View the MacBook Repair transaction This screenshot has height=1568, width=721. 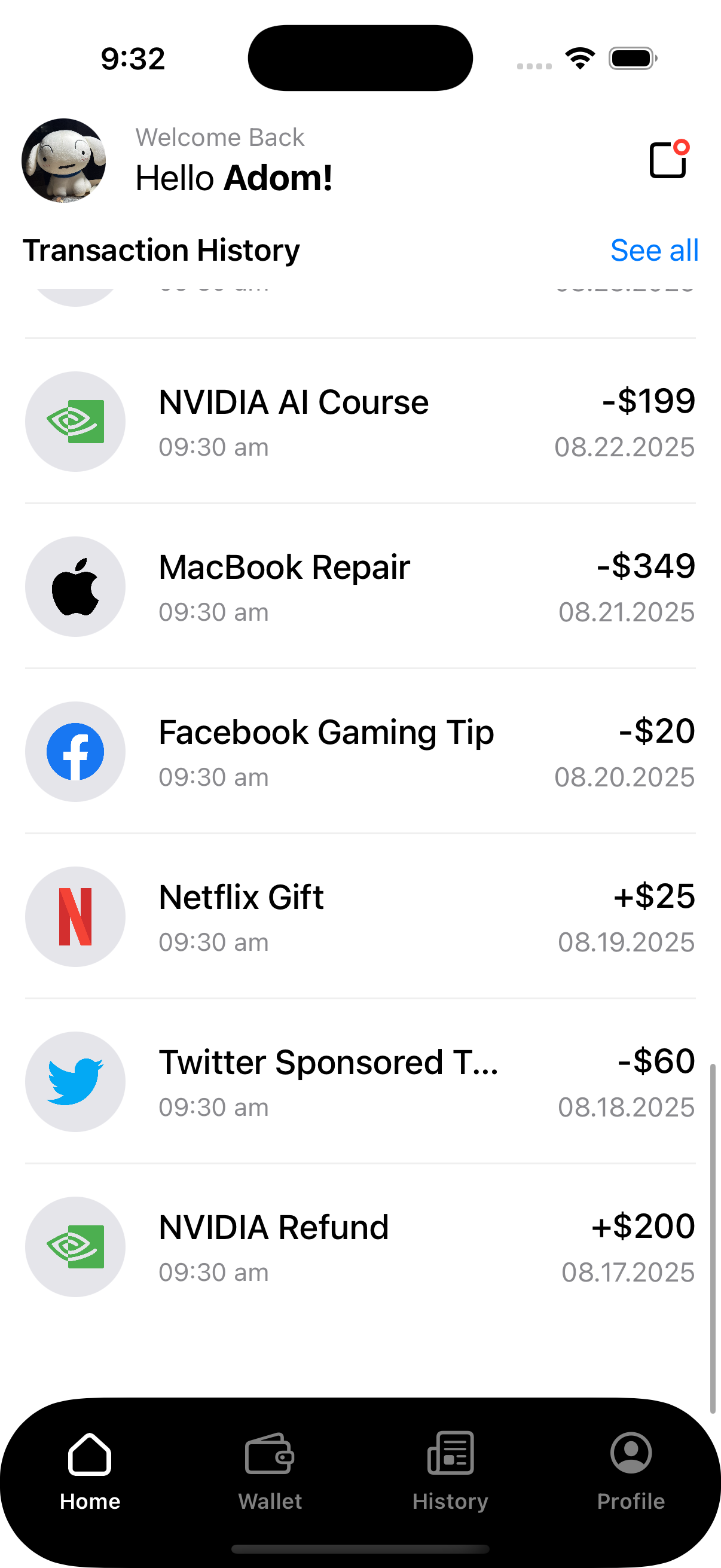(360, 586)
